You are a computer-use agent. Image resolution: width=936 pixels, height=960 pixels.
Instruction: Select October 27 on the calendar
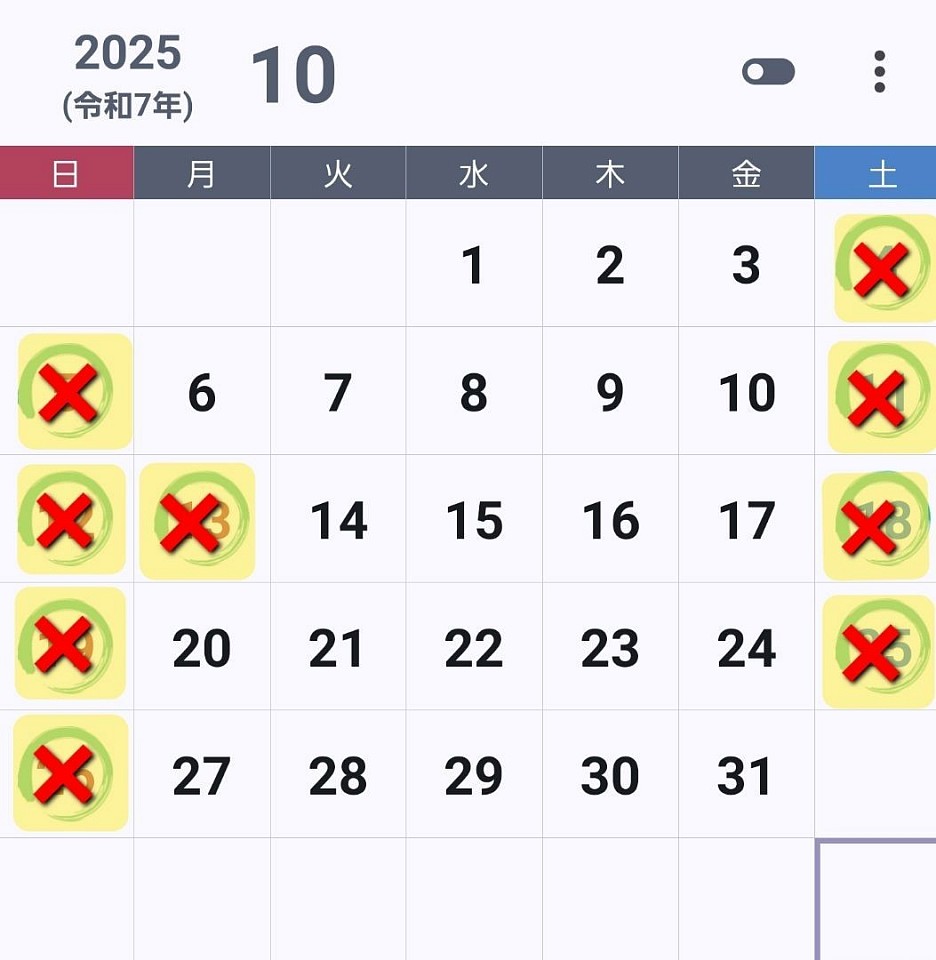click(201, 776)
